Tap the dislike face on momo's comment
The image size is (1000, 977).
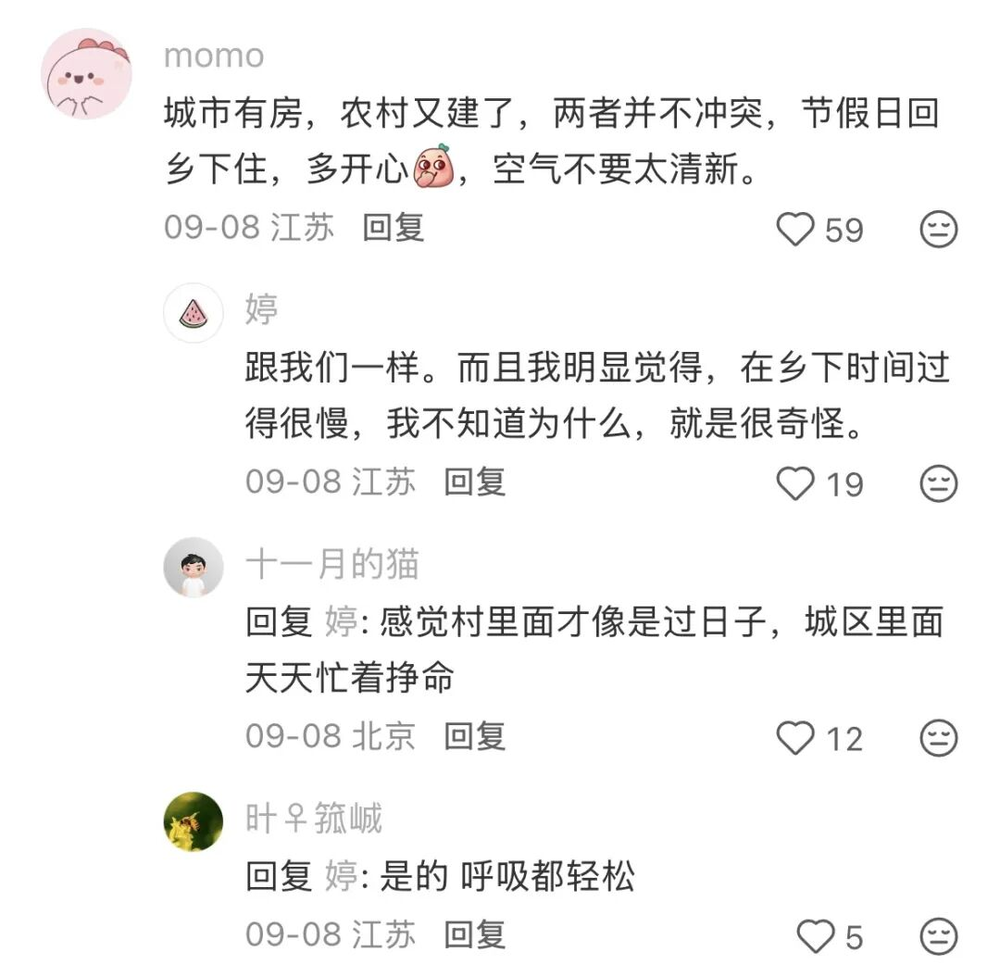939,229
